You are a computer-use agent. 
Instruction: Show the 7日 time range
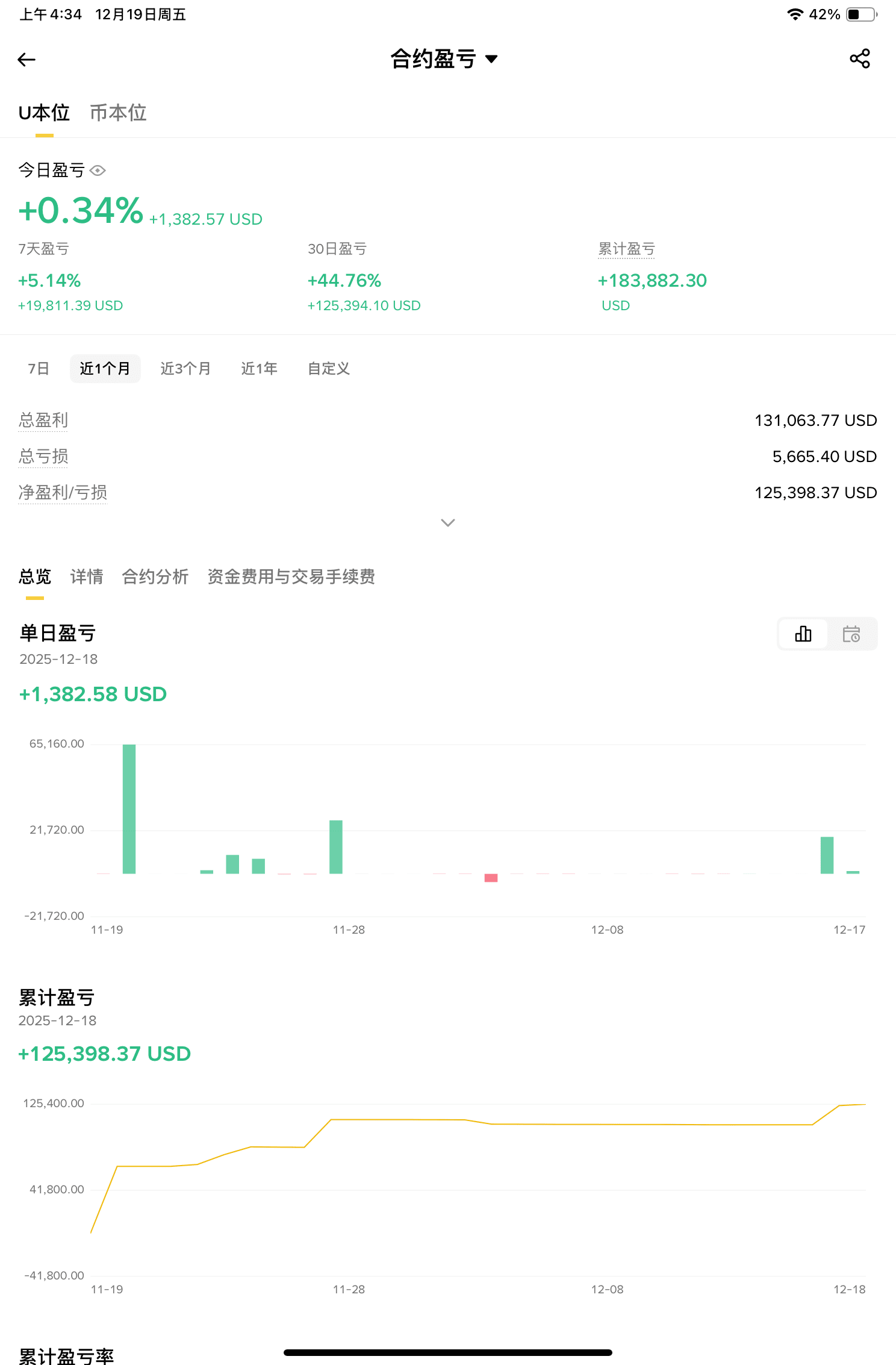point(39,369)
